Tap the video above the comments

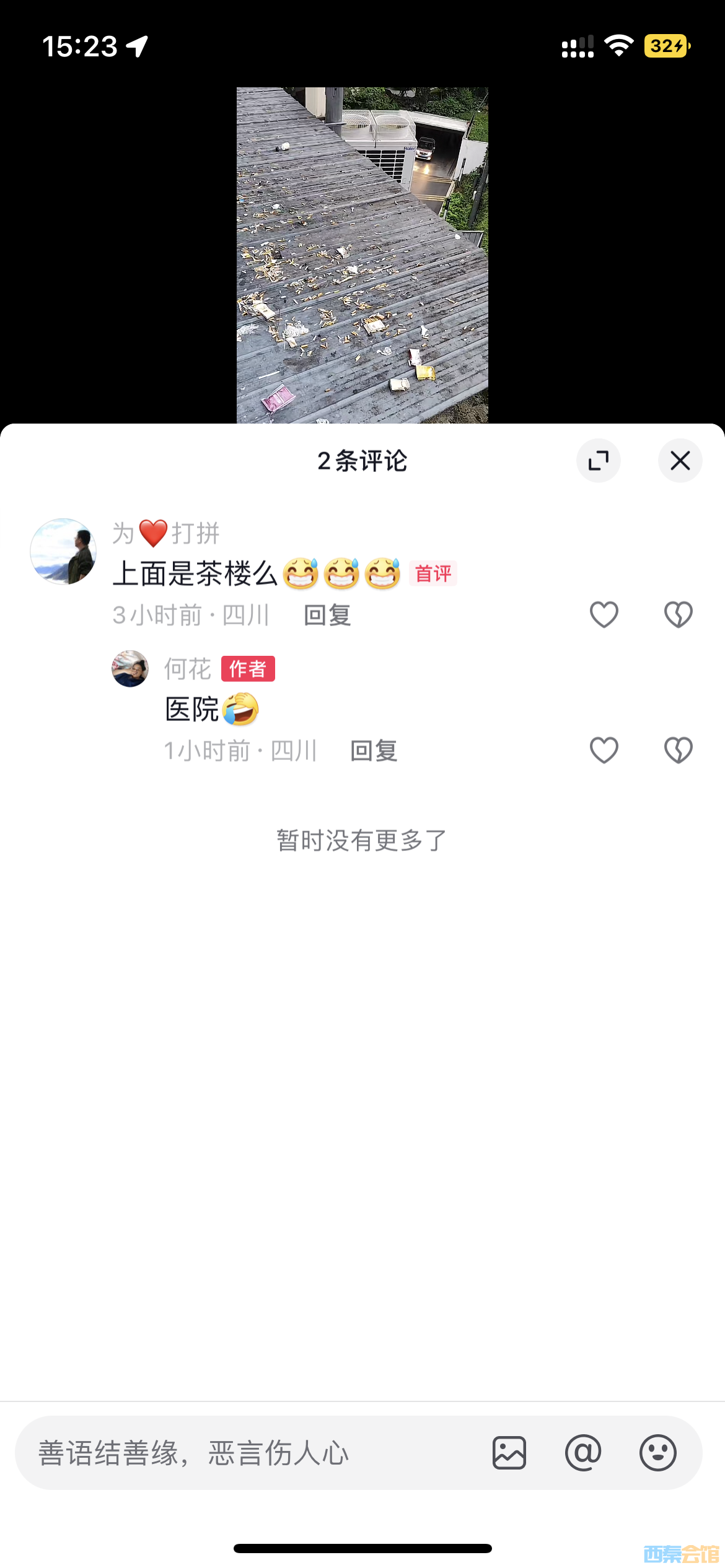click(x=362, y=255)
